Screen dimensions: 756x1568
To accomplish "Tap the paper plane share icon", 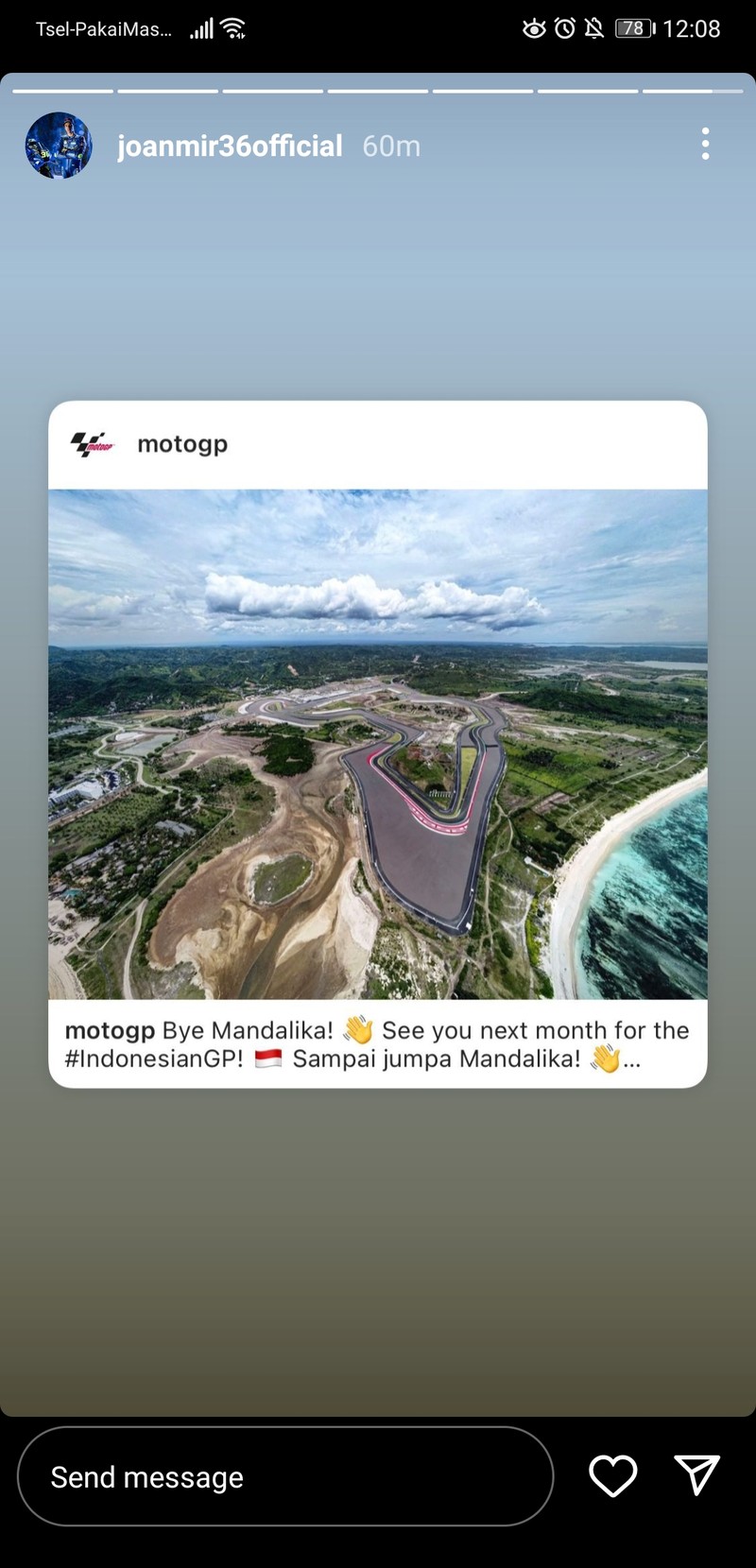I will click(697, 1473).
